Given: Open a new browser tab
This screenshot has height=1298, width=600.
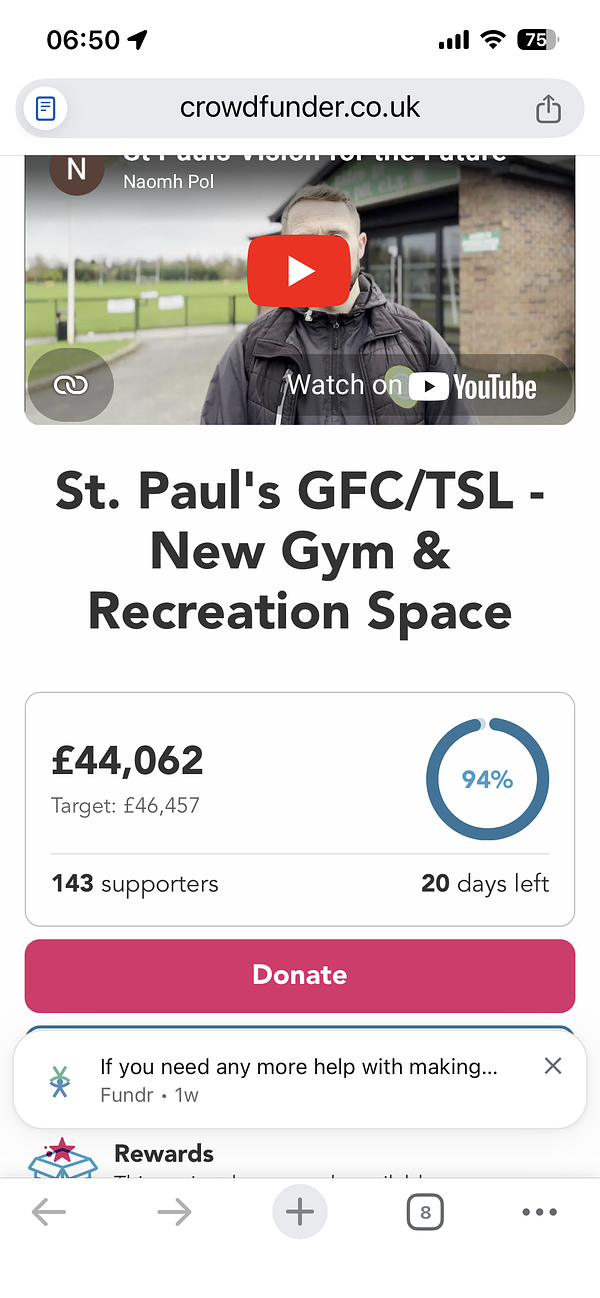Looking at the screenshot, I should 300,1213.
